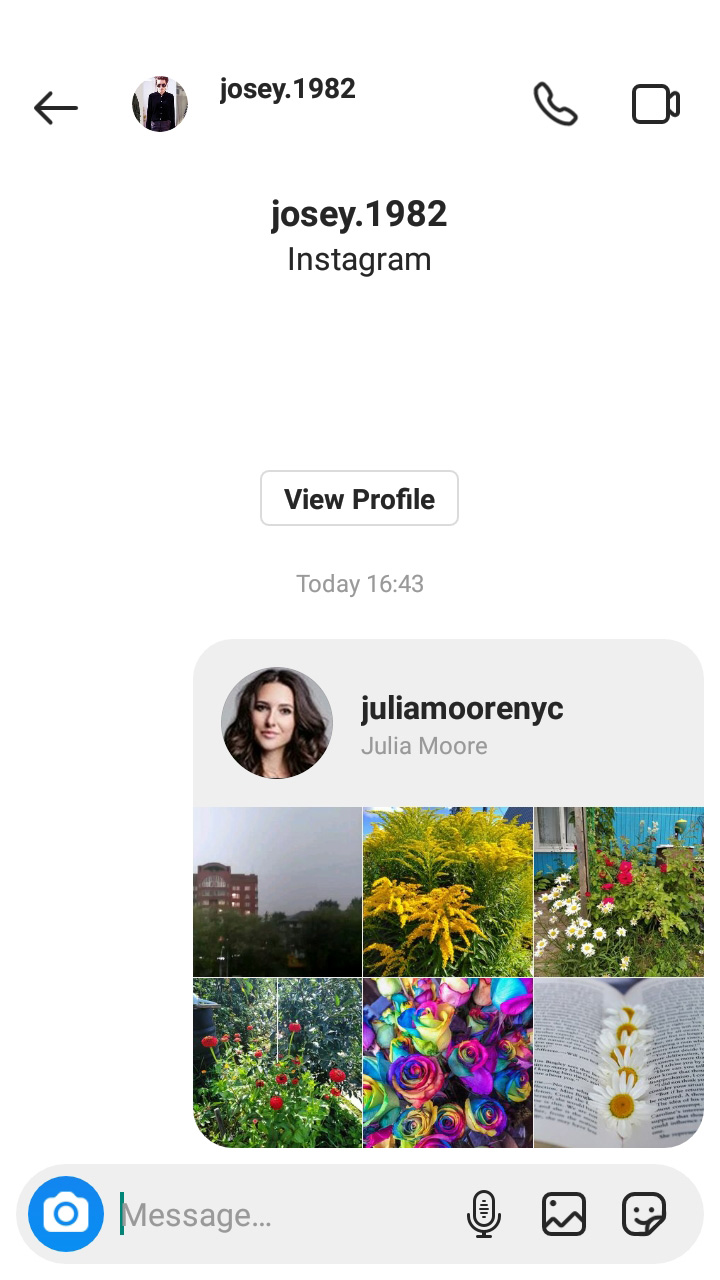Go back to the inbox
The height and width of the screenshot is (1280, 720).
coord(55,107)
